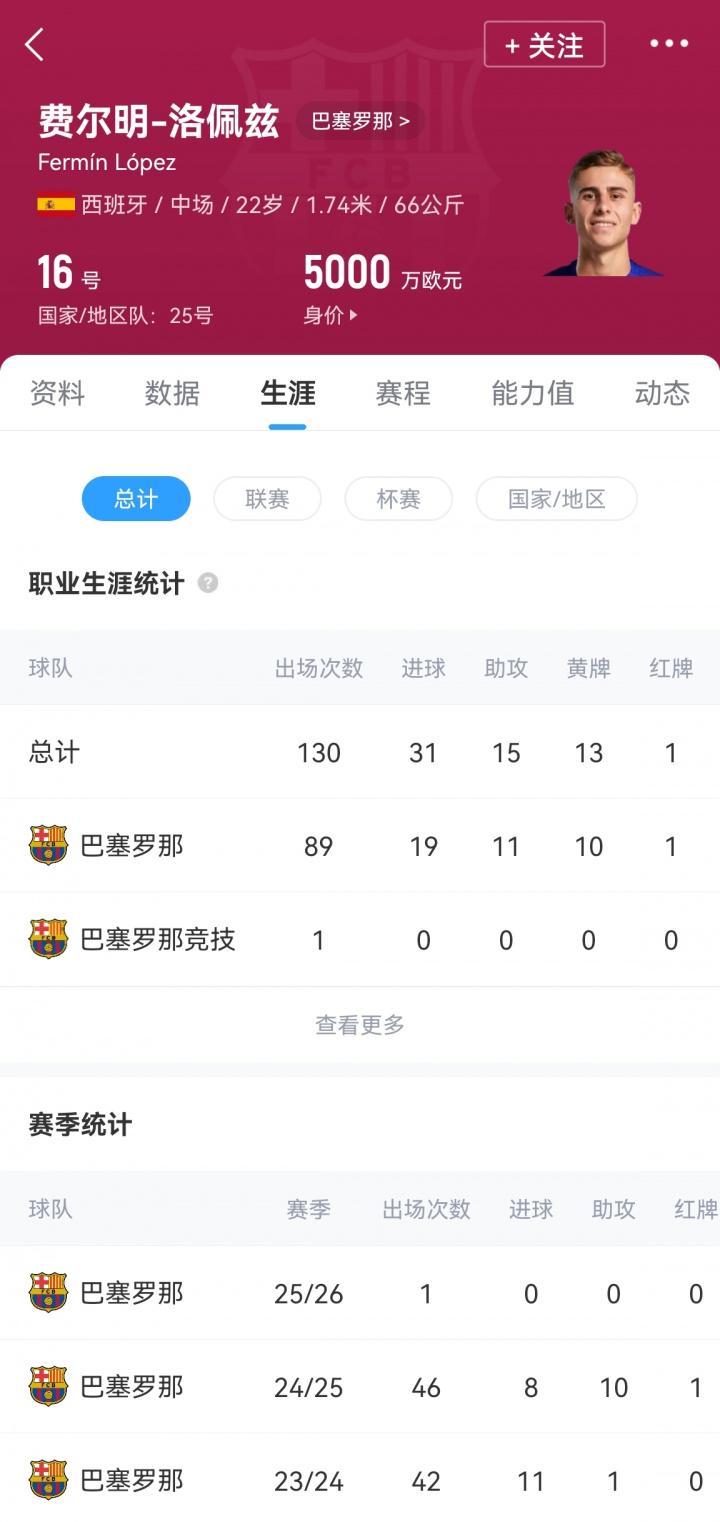The height and width of the screenshot is (1522, 720).
Task: Select the 生涯 tab
Action: coord(288,393)
